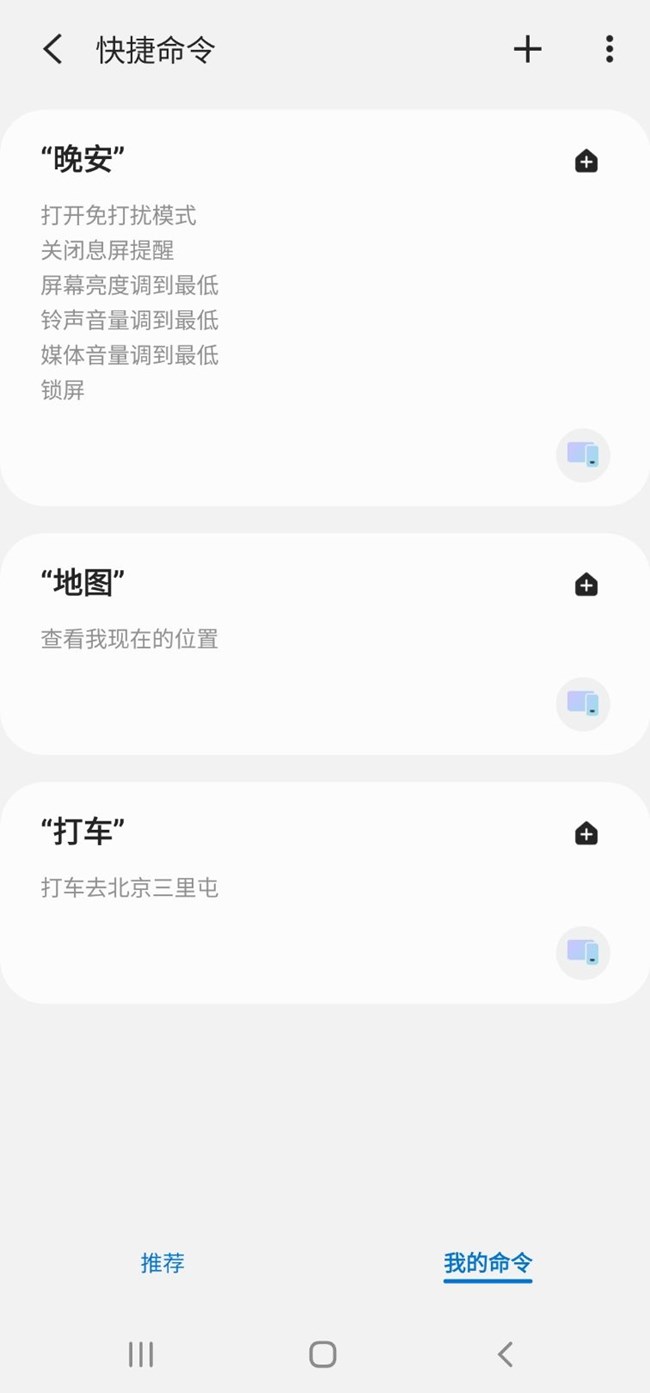Tap the device icon on "地图" card

pos(583,704)
